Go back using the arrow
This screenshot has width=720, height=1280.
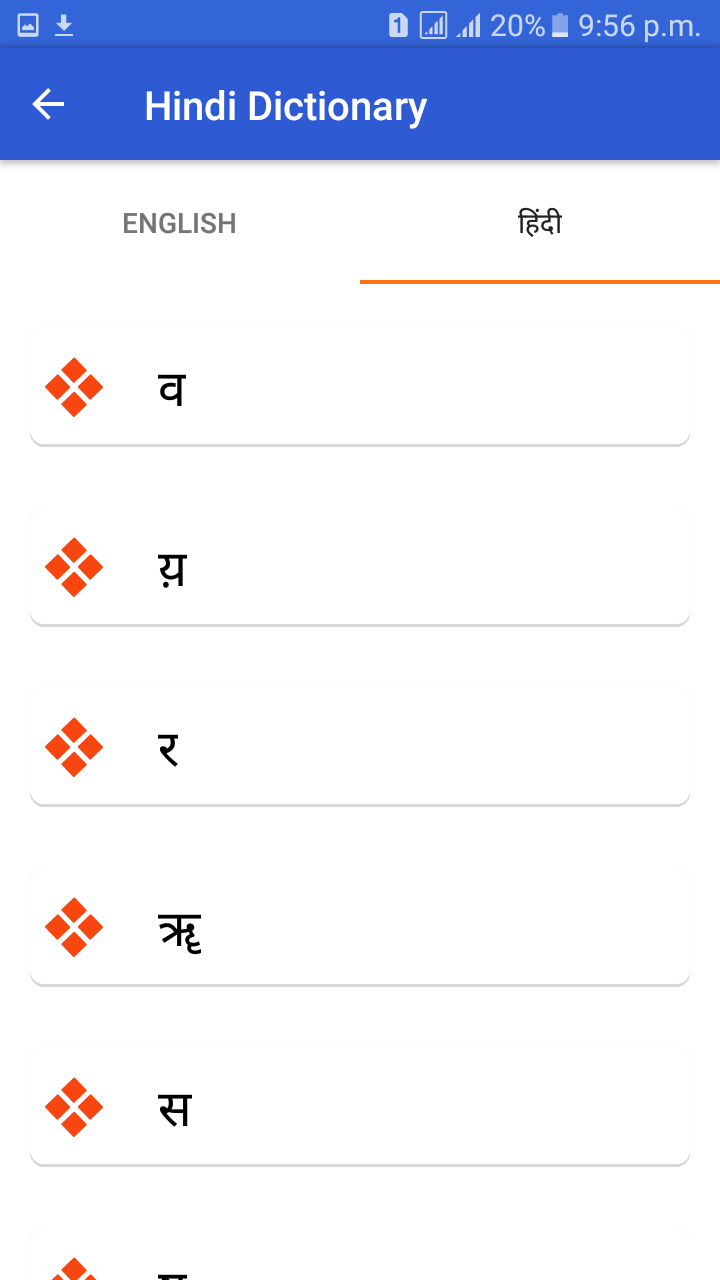coord(48,105)
